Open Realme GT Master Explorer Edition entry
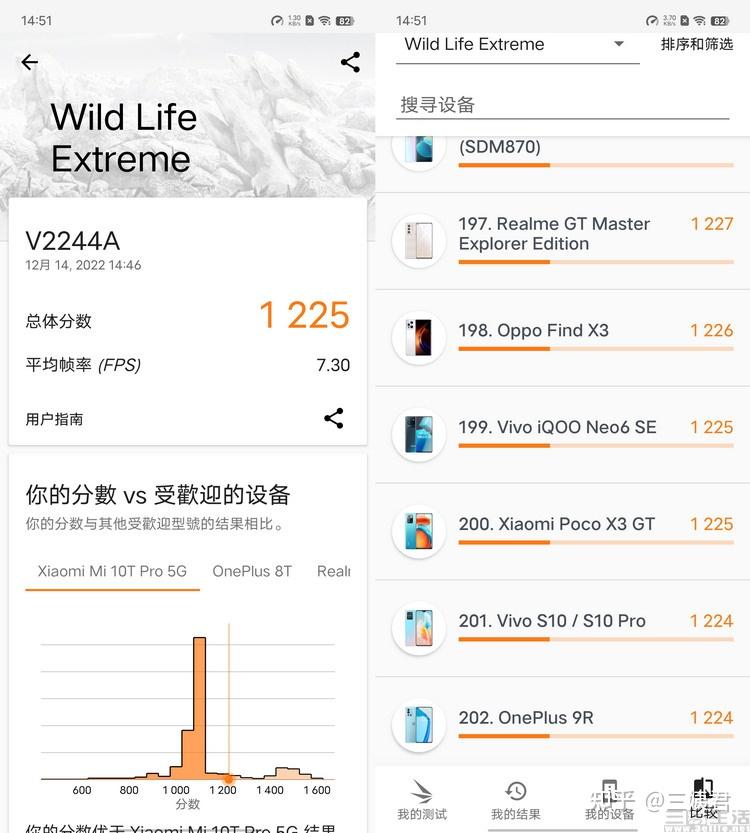This screenshot has height=833, width=750. point(562,240)
